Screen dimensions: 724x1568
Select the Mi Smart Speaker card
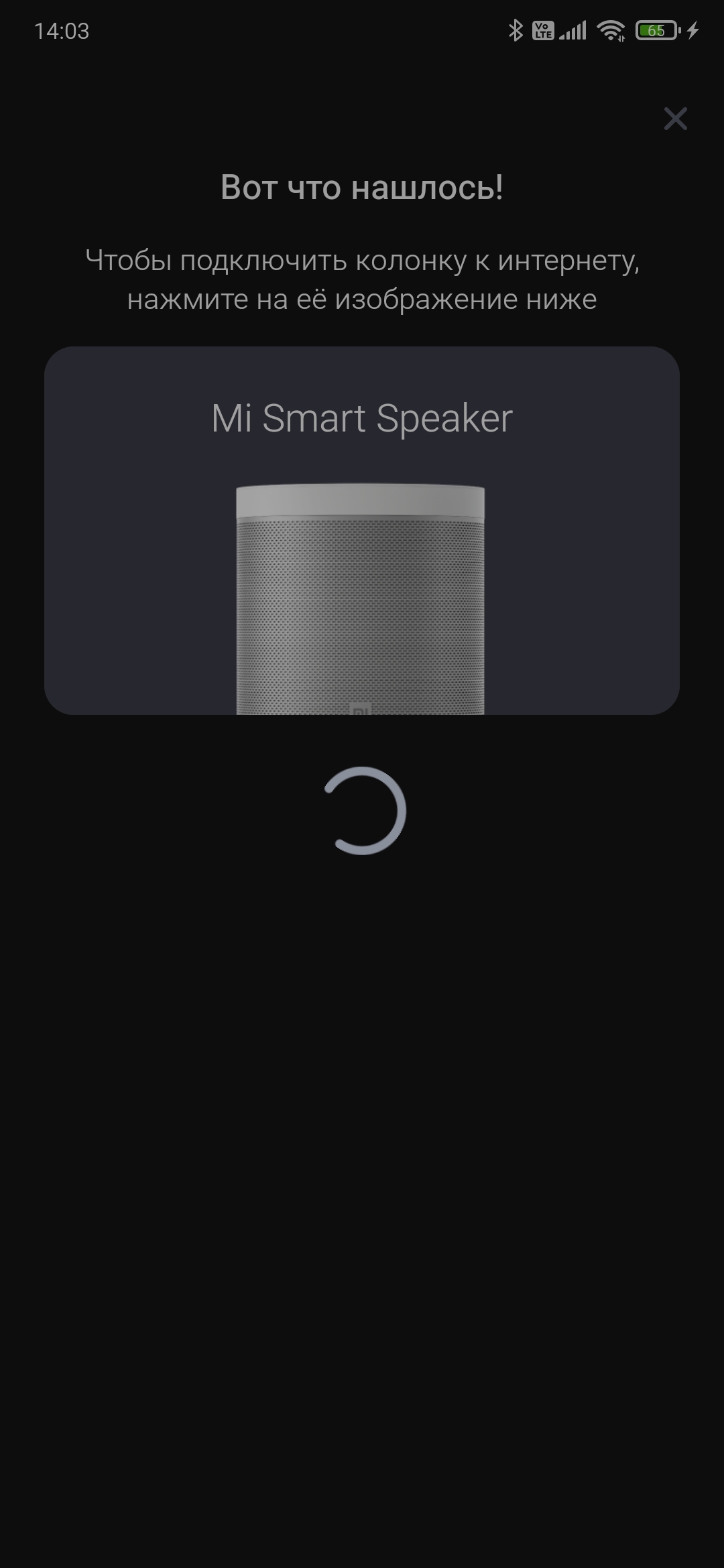[362, 530]
